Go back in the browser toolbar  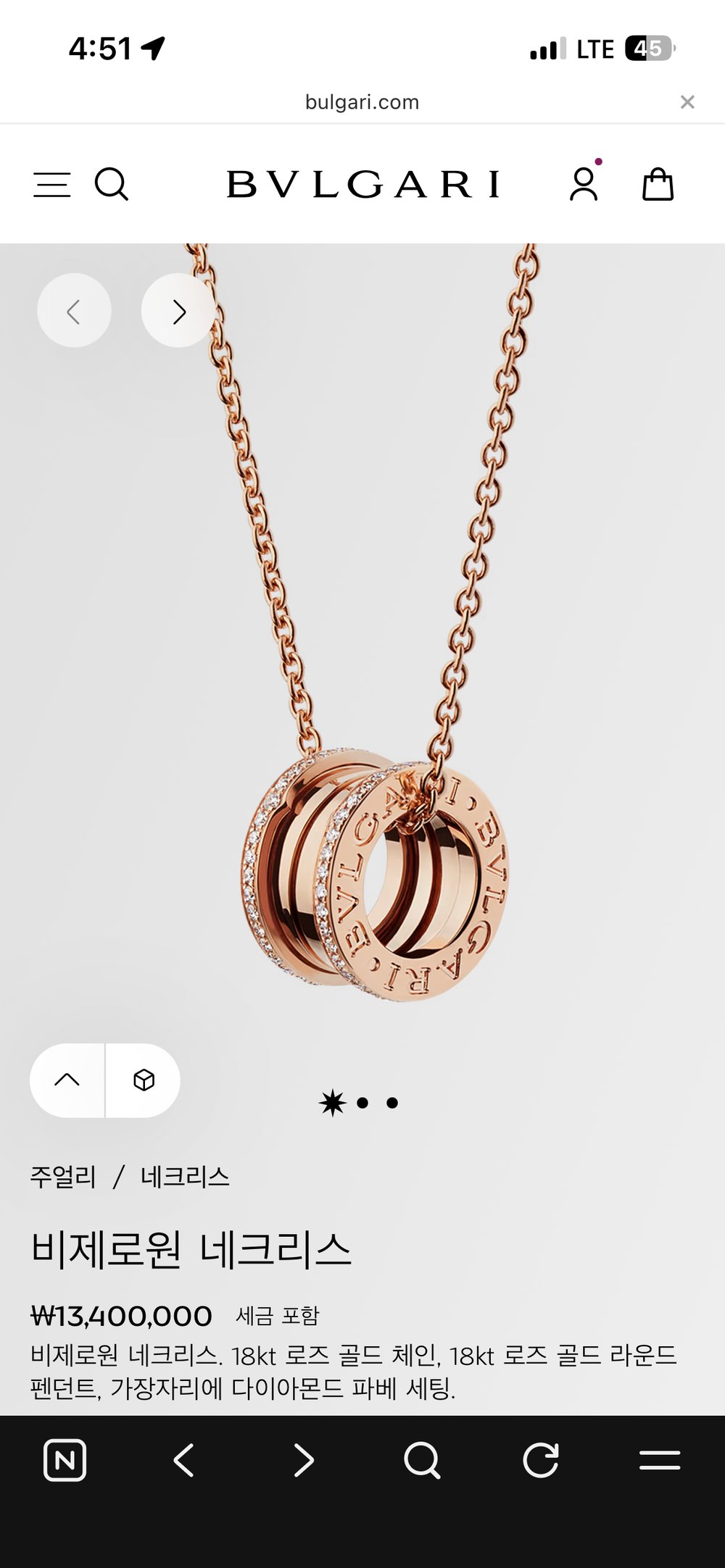tap(184, 1460)
